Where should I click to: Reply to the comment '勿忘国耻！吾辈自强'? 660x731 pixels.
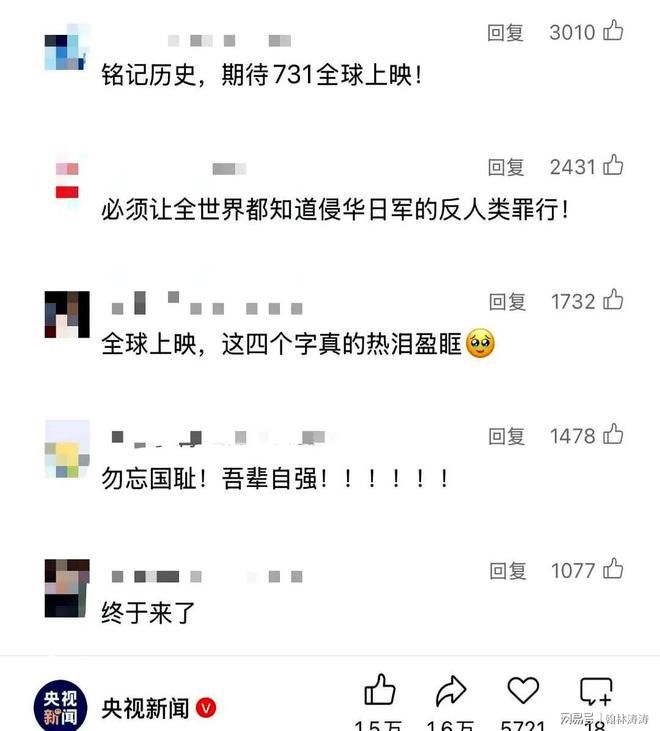tap(506, 436)
